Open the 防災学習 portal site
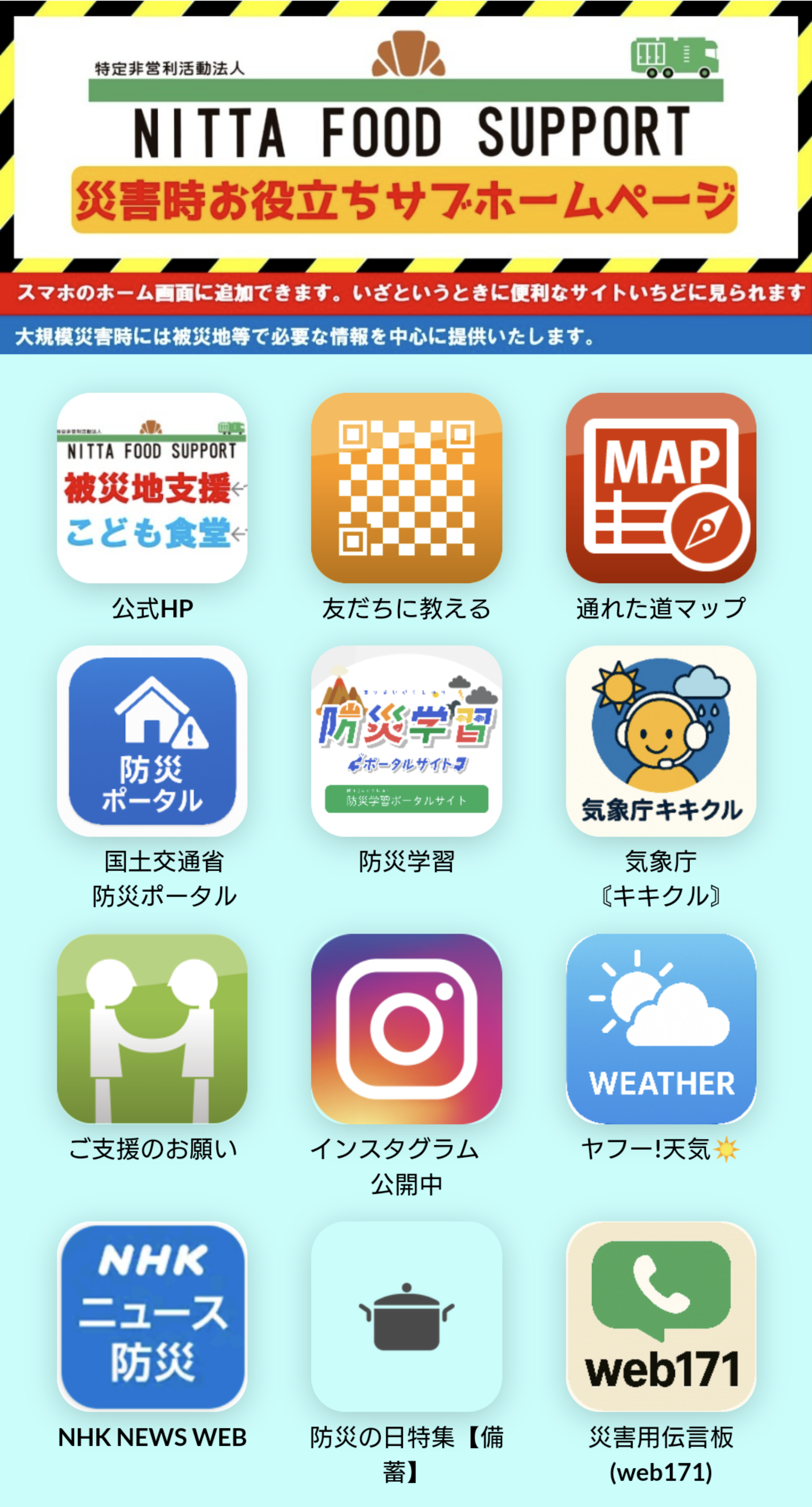The height and width of the screenshot is (1507, 812). coord(406,741)
